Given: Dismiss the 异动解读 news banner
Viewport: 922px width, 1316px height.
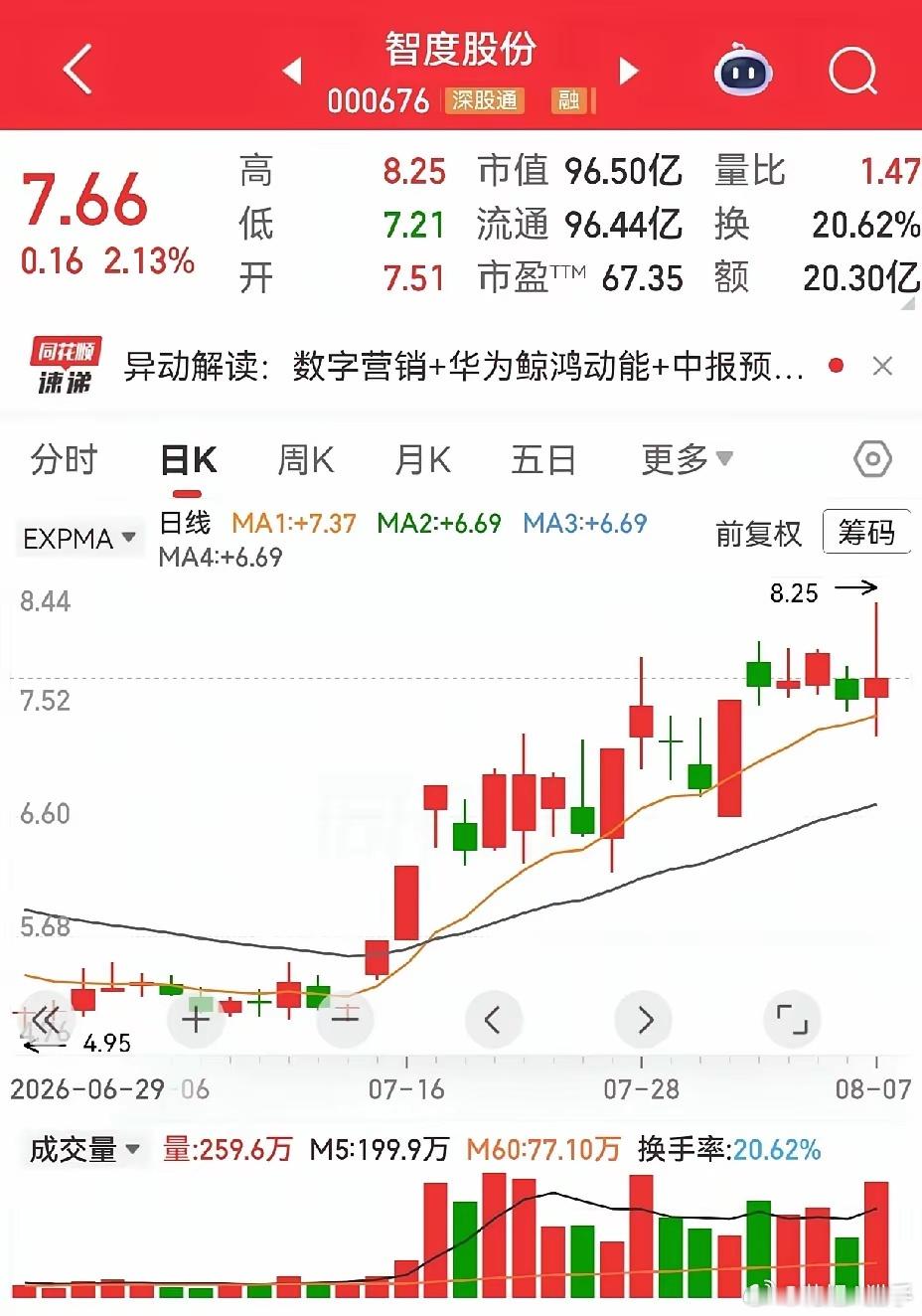Looking at the screenshot, I should 881,367.
